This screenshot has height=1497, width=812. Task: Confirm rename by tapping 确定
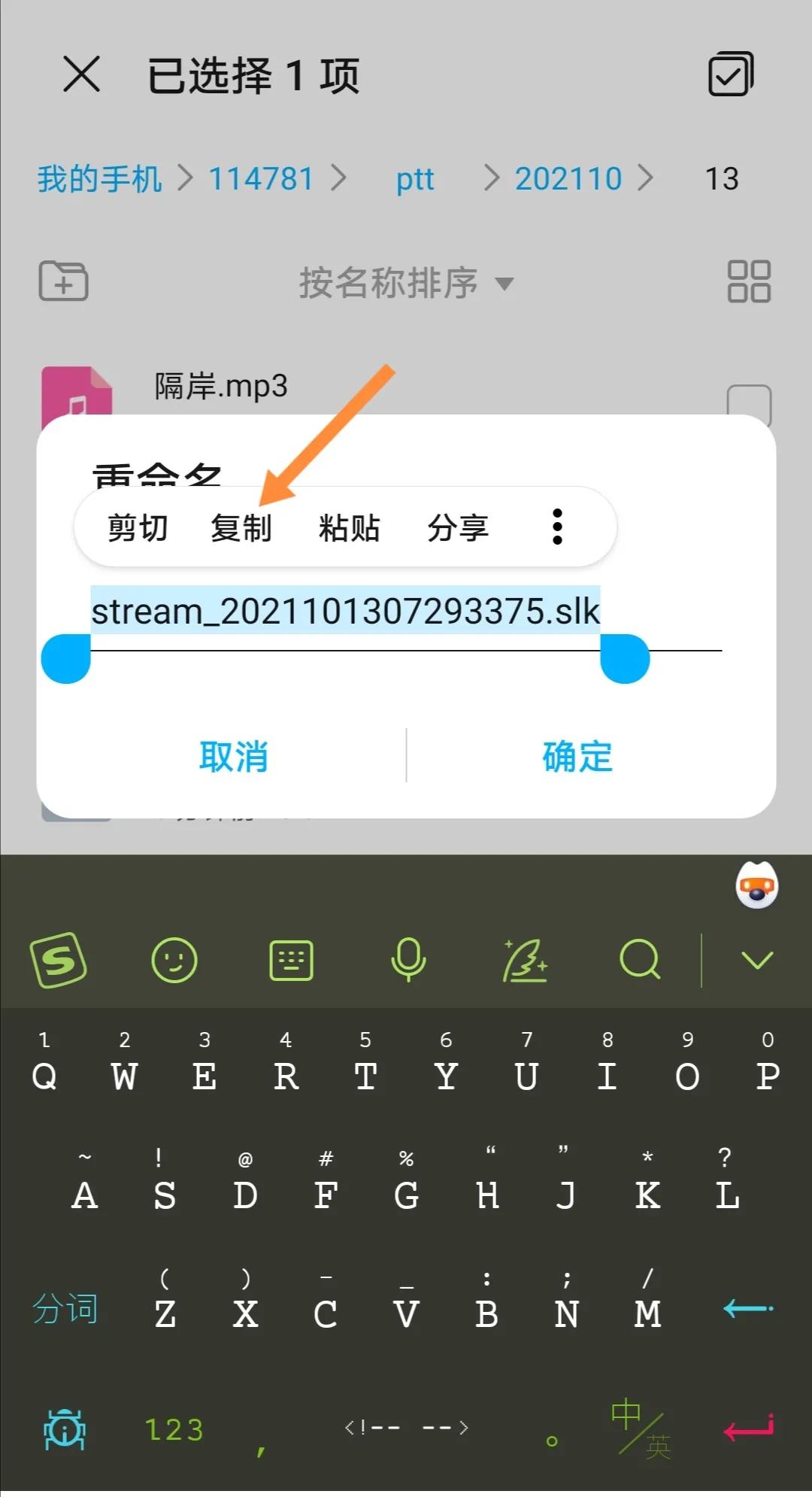tap(576, 758)
